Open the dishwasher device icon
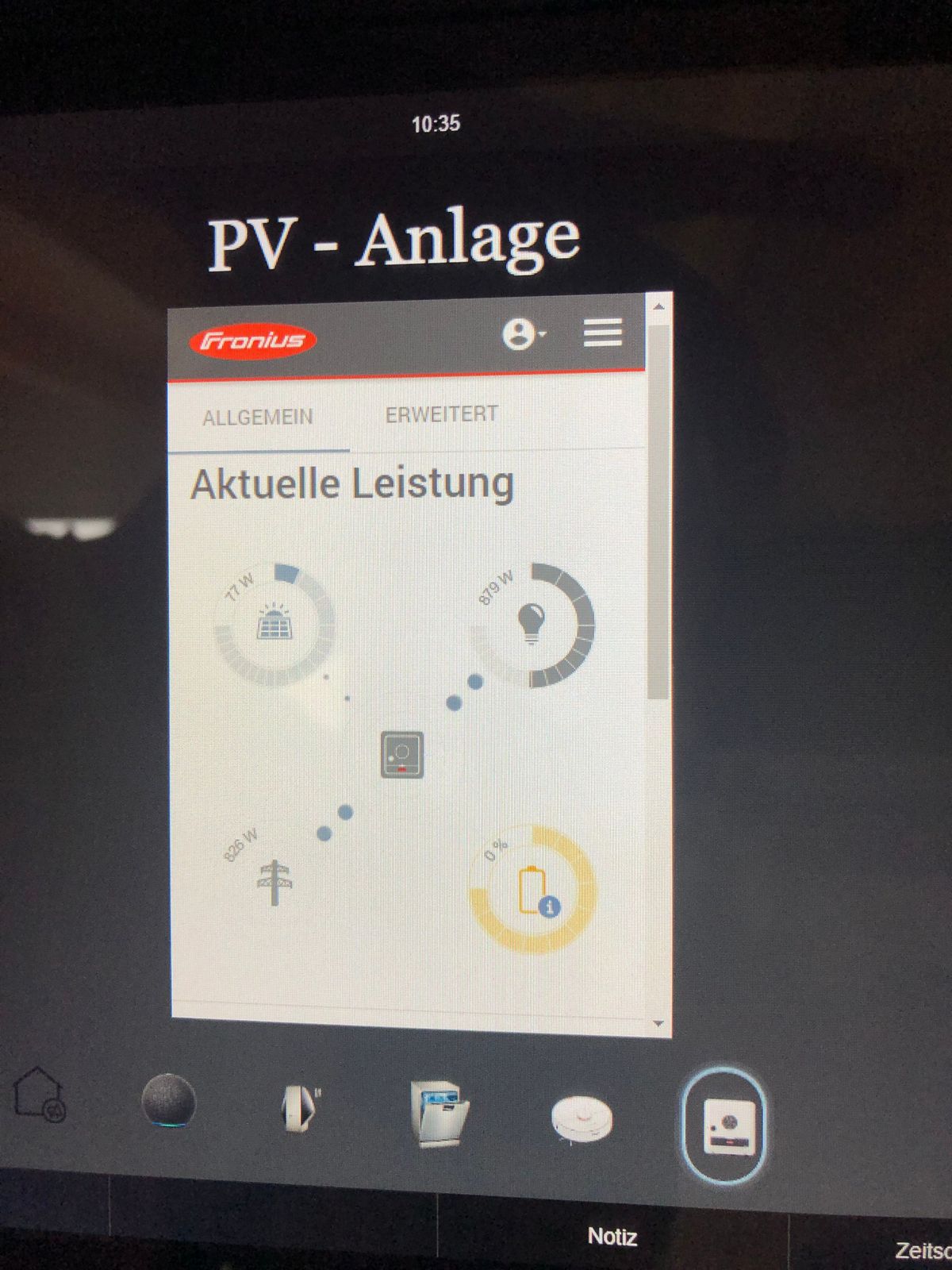 coord(439,1113)
